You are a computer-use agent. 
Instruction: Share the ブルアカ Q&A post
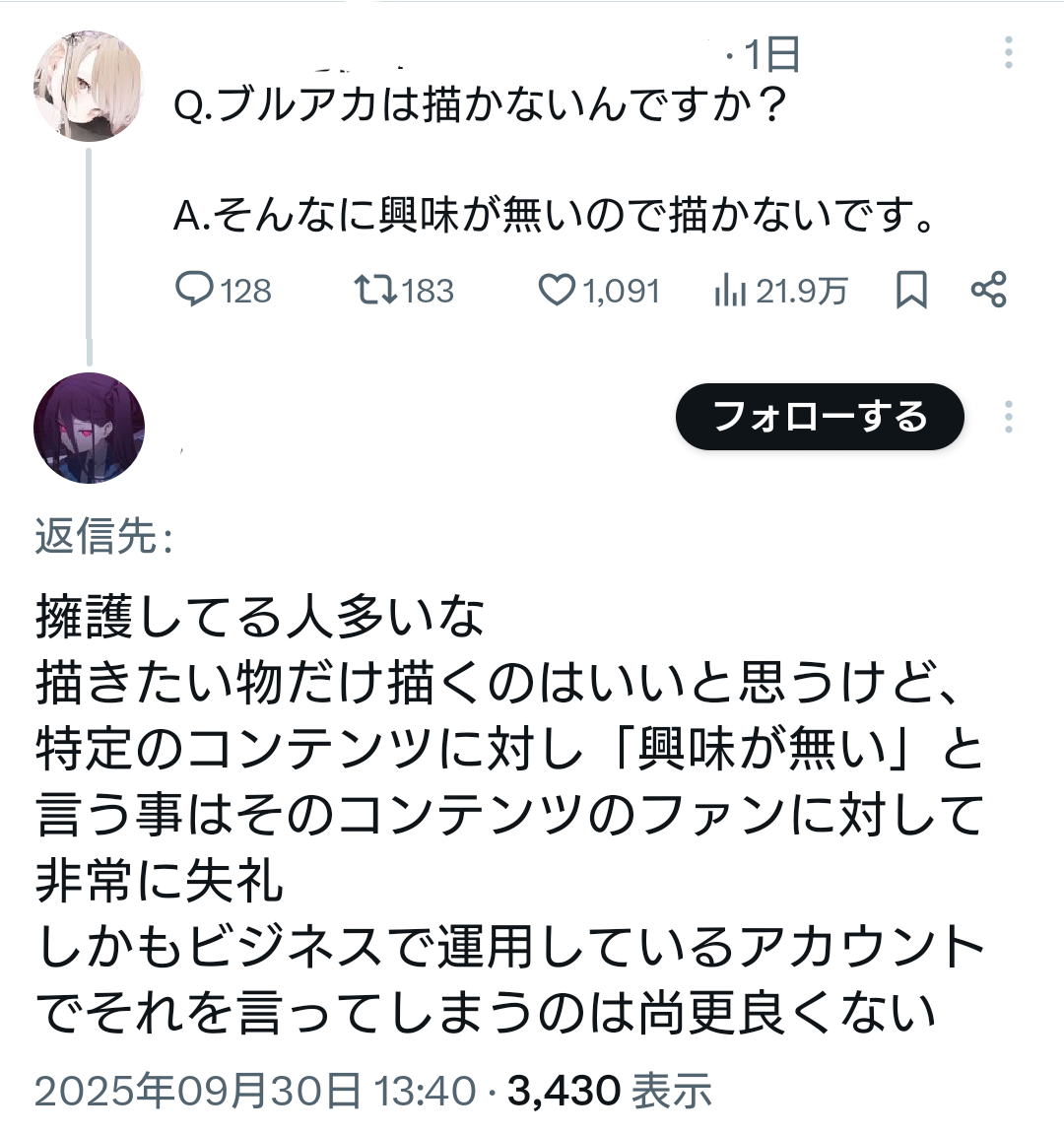point(988,290)
